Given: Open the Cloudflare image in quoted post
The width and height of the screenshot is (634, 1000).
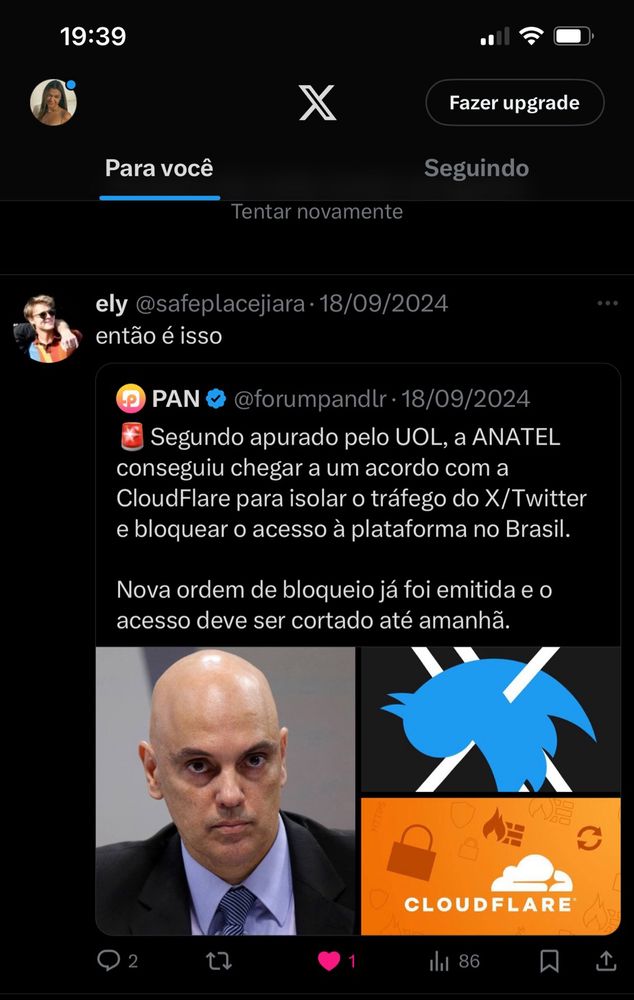Looking at the screenshot, I should pos(490,866).
